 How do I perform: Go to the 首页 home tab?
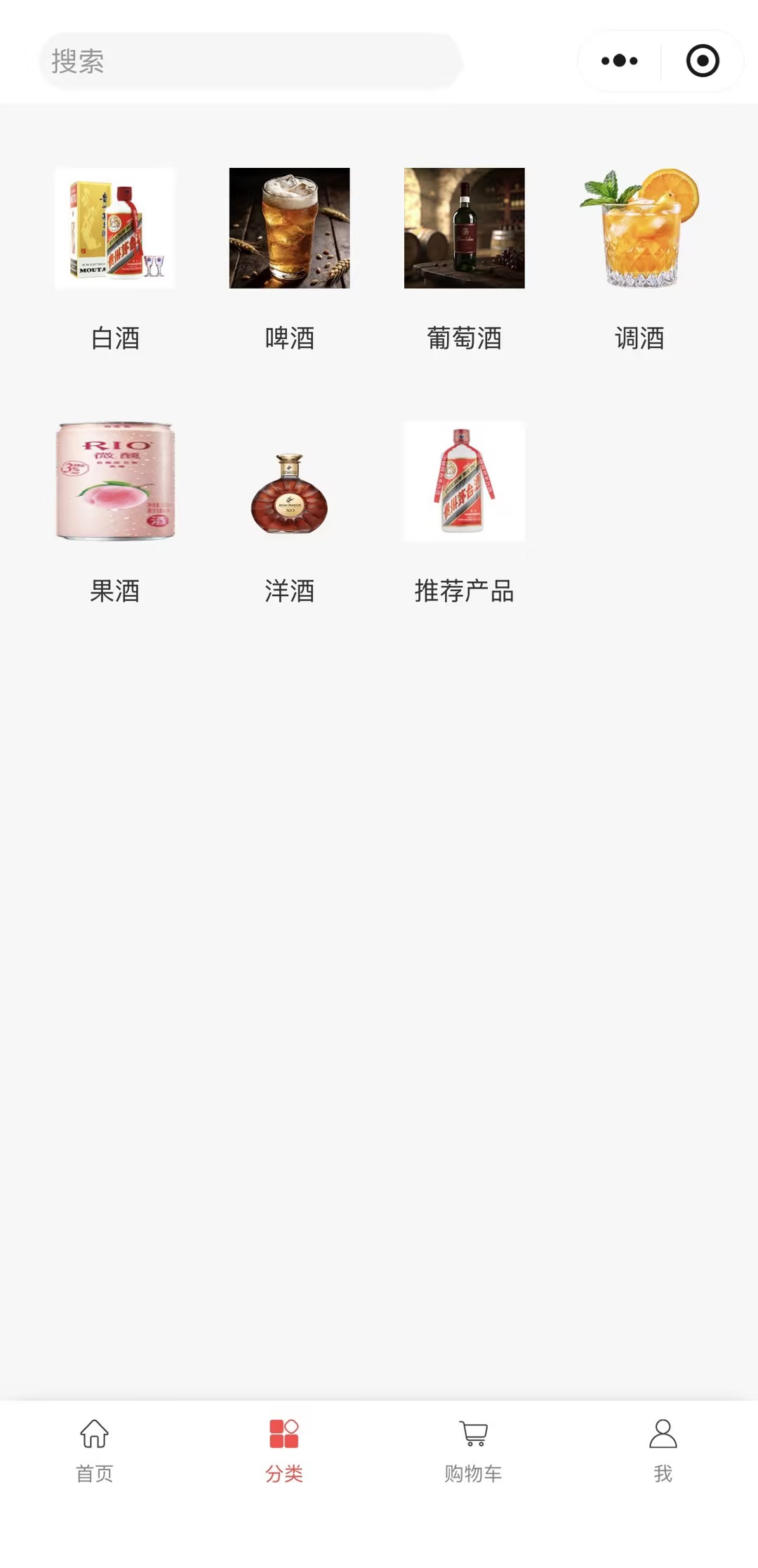coord(95,1451)
